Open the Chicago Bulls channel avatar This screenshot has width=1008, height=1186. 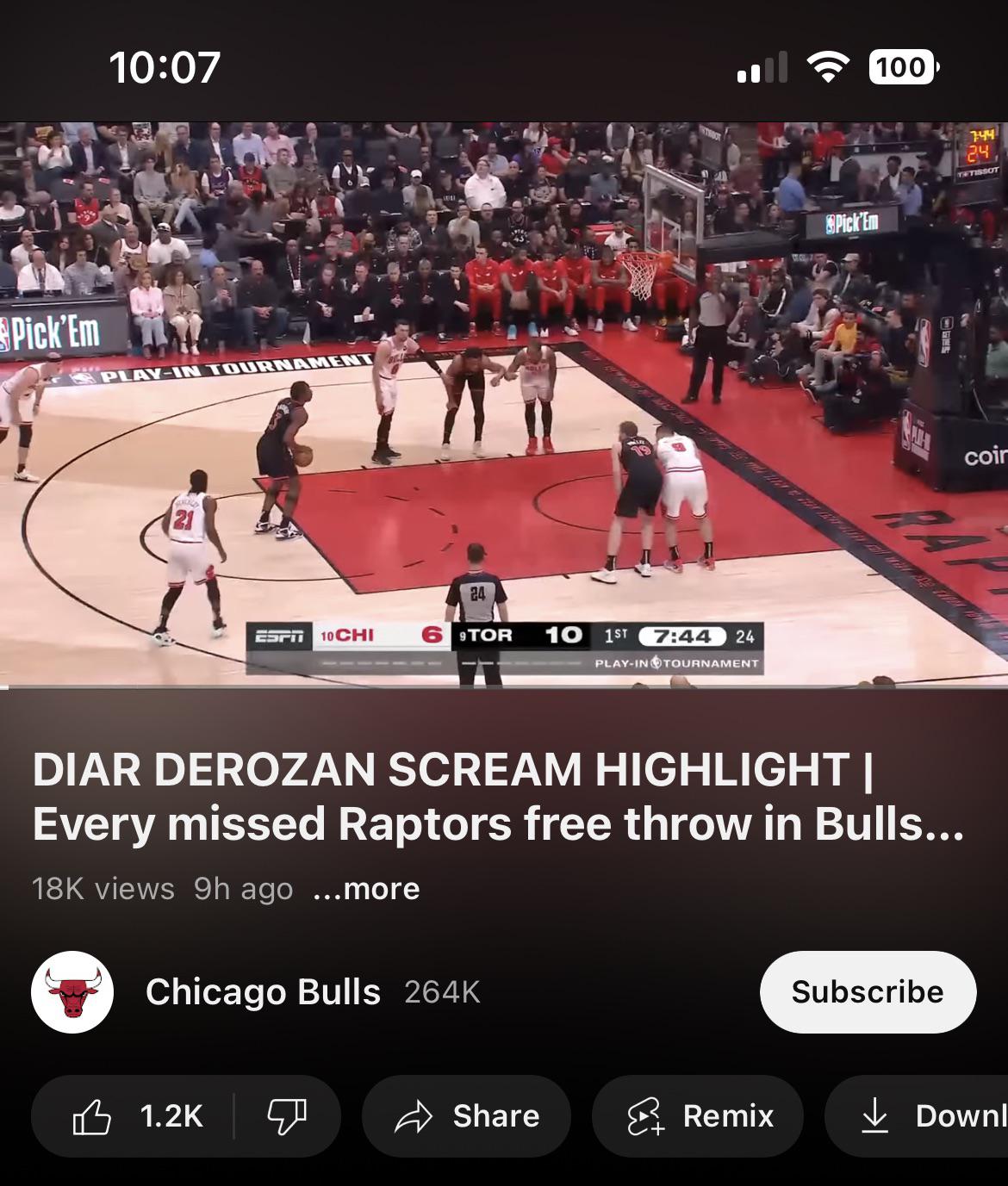(72, 992)
